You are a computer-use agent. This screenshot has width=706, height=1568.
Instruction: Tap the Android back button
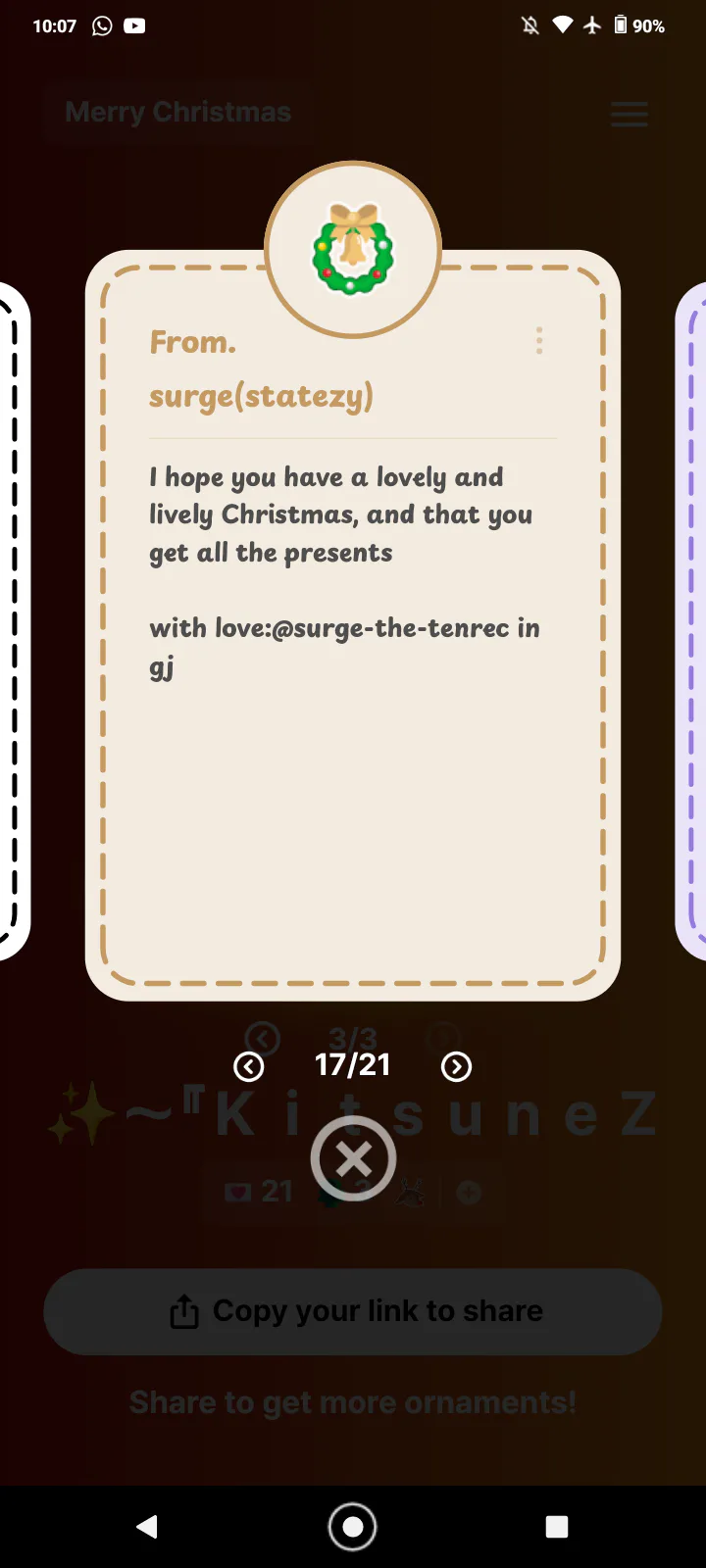[147, 1526]
